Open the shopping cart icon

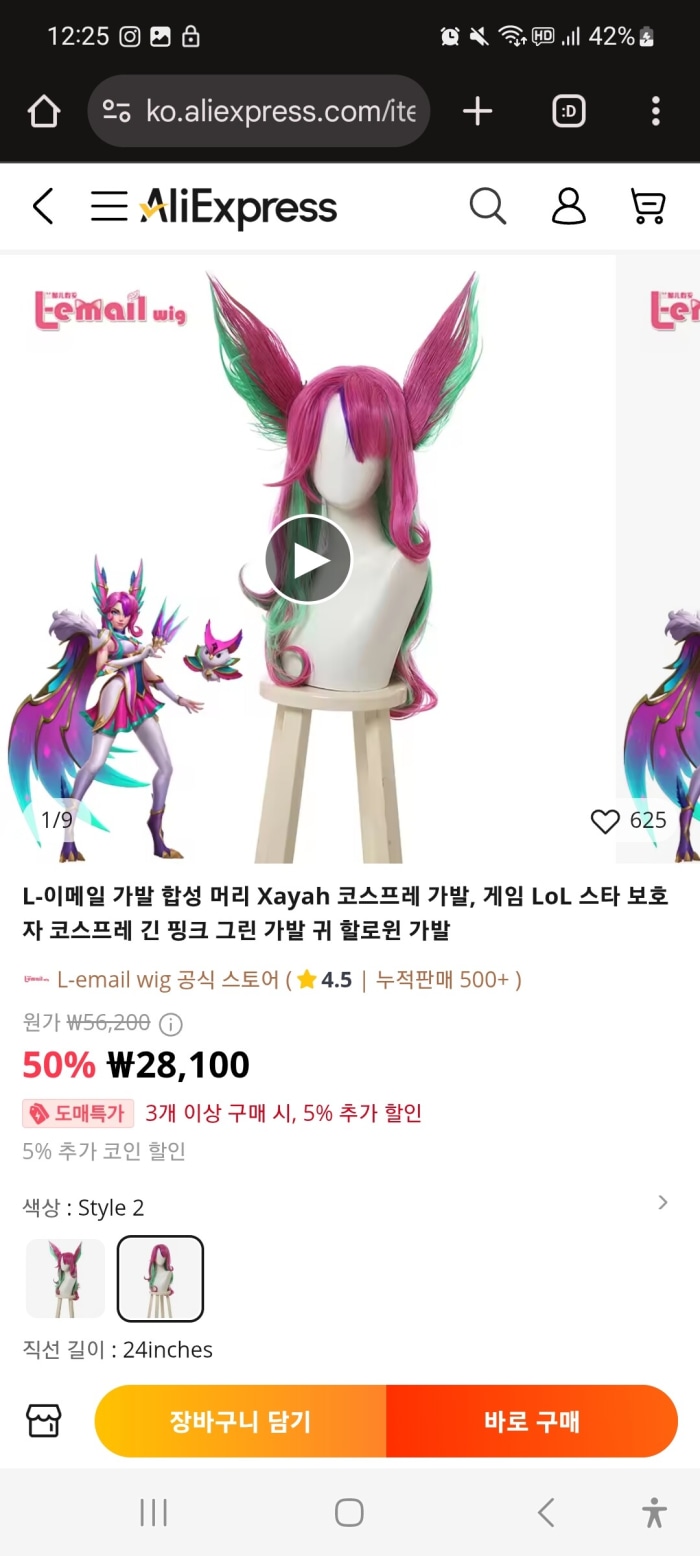[648, 207]
